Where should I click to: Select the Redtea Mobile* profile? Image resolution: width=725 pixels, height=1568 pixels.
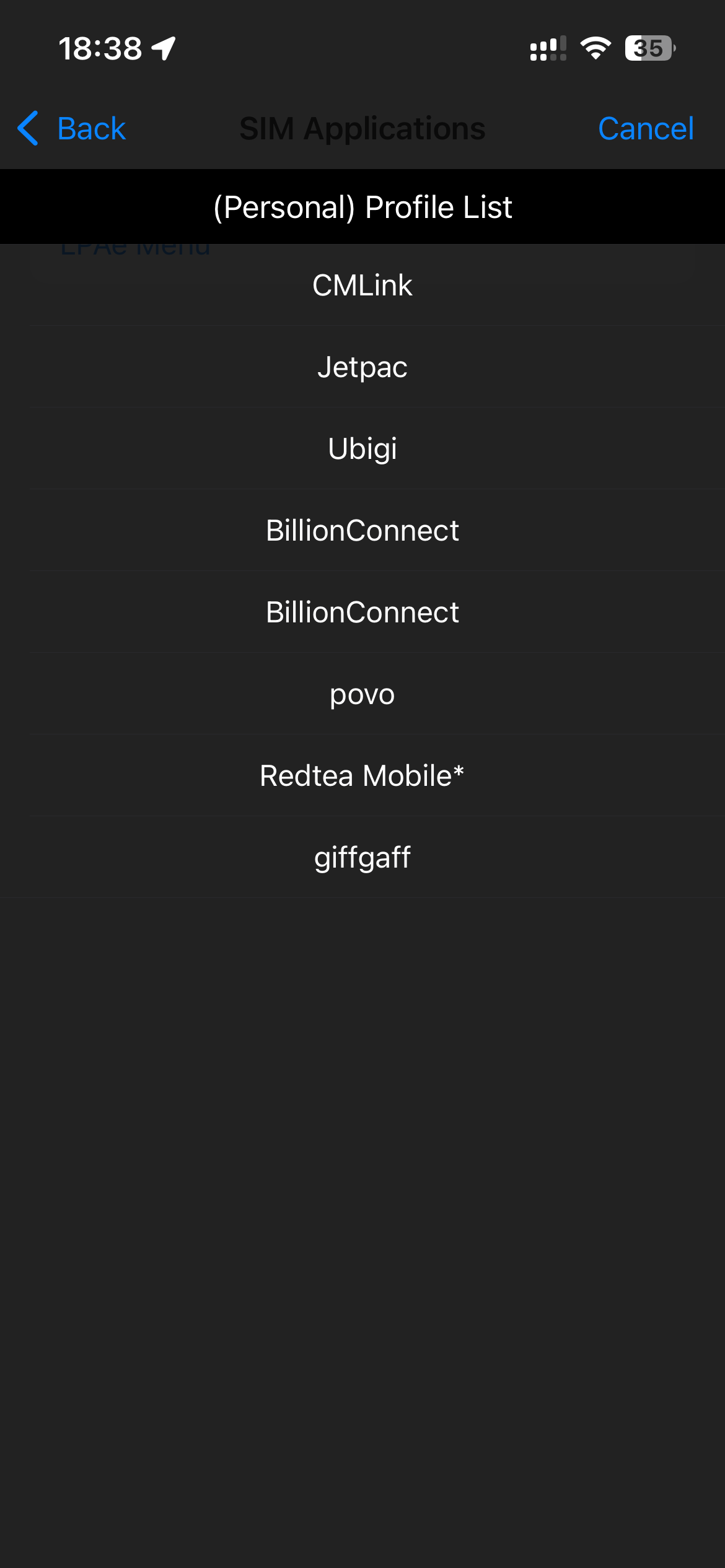(x=362, y=775)
